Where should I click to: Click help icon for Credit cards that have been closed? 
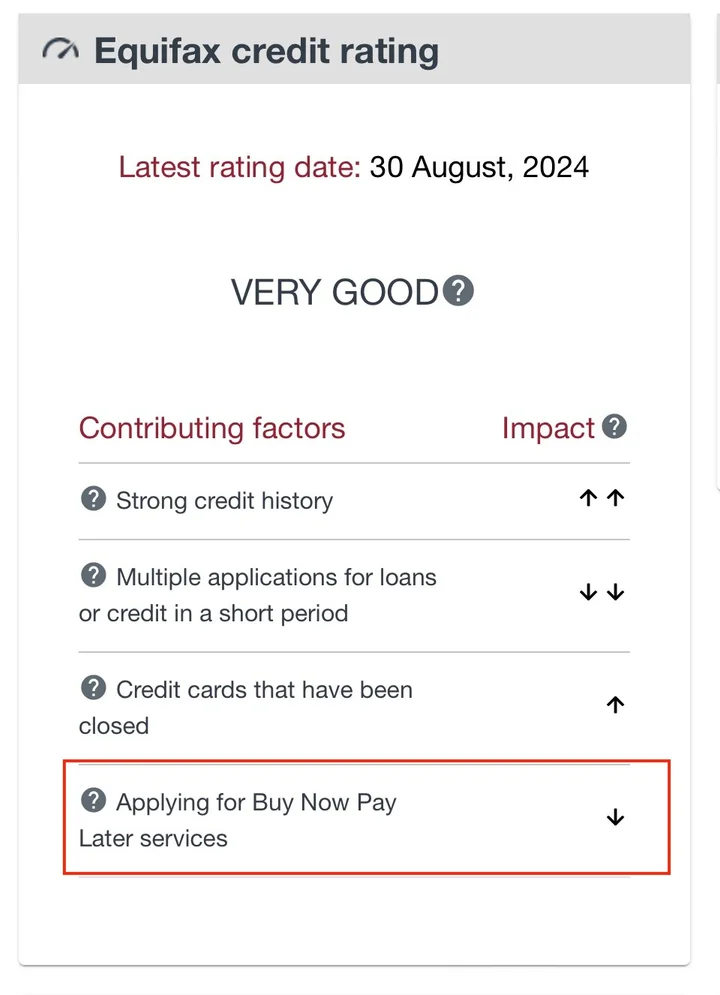(x=93, y=687)
